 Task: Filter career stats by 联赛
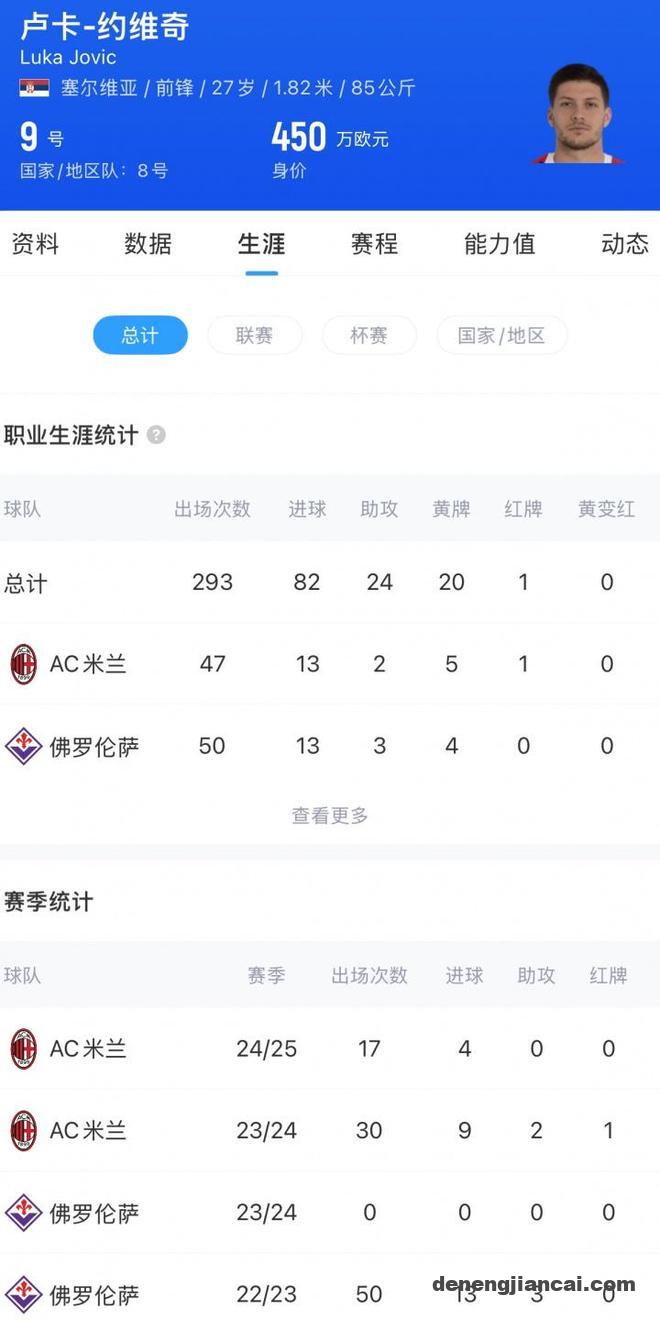pos(254,336)
